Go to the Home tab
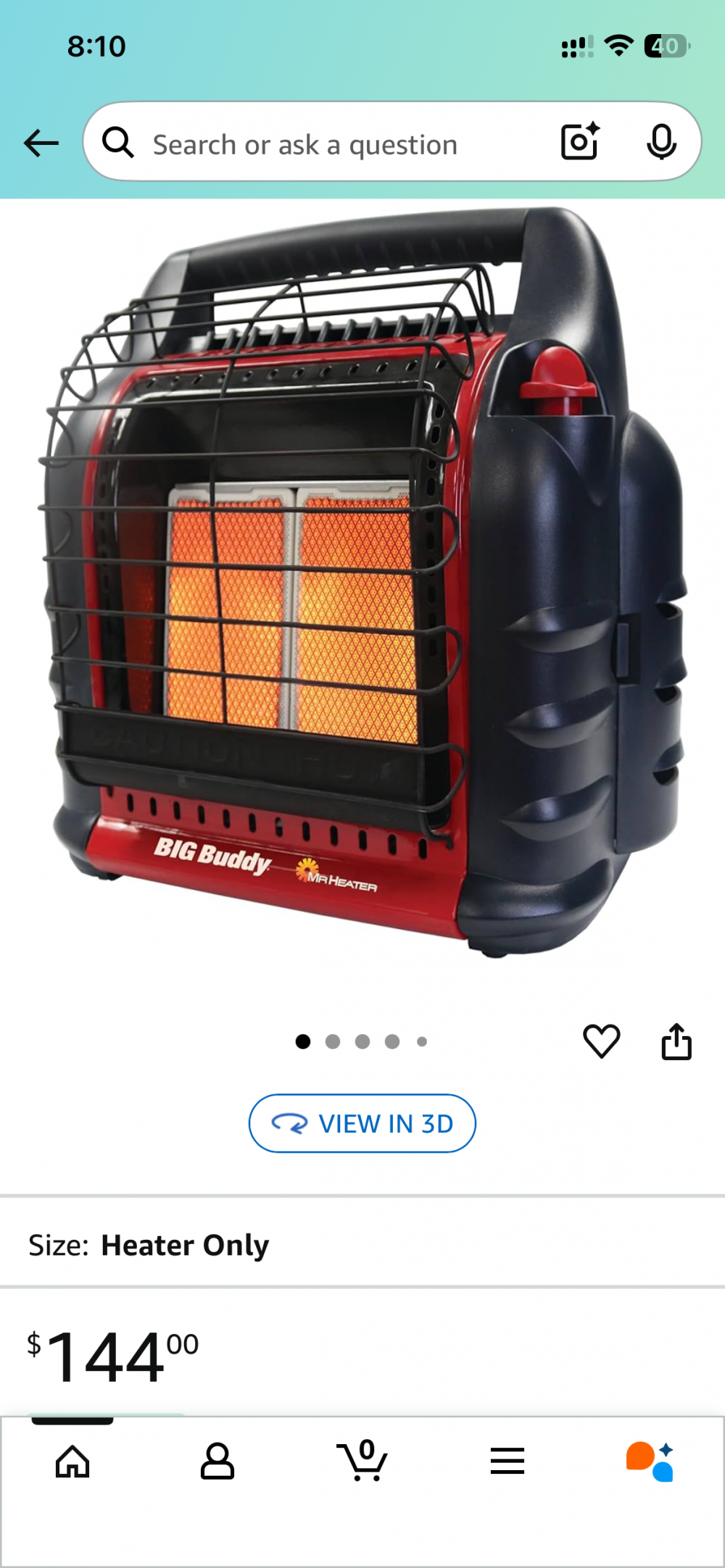This screenshot has height=1568, width=725. point(72,1461)
